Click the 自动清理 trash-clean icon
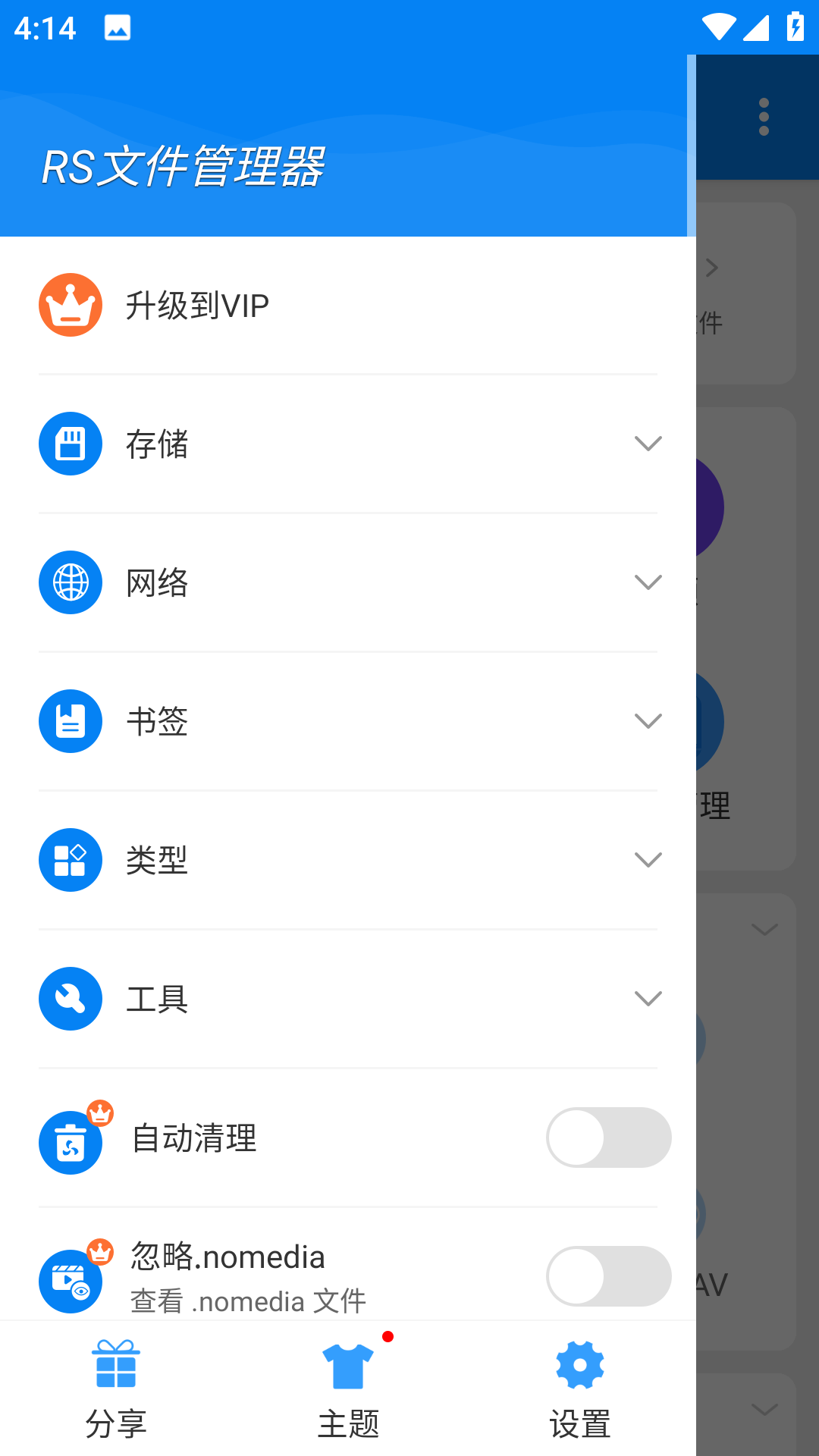The width and height of the screenshot is (819, 1456). [71, 1143]
